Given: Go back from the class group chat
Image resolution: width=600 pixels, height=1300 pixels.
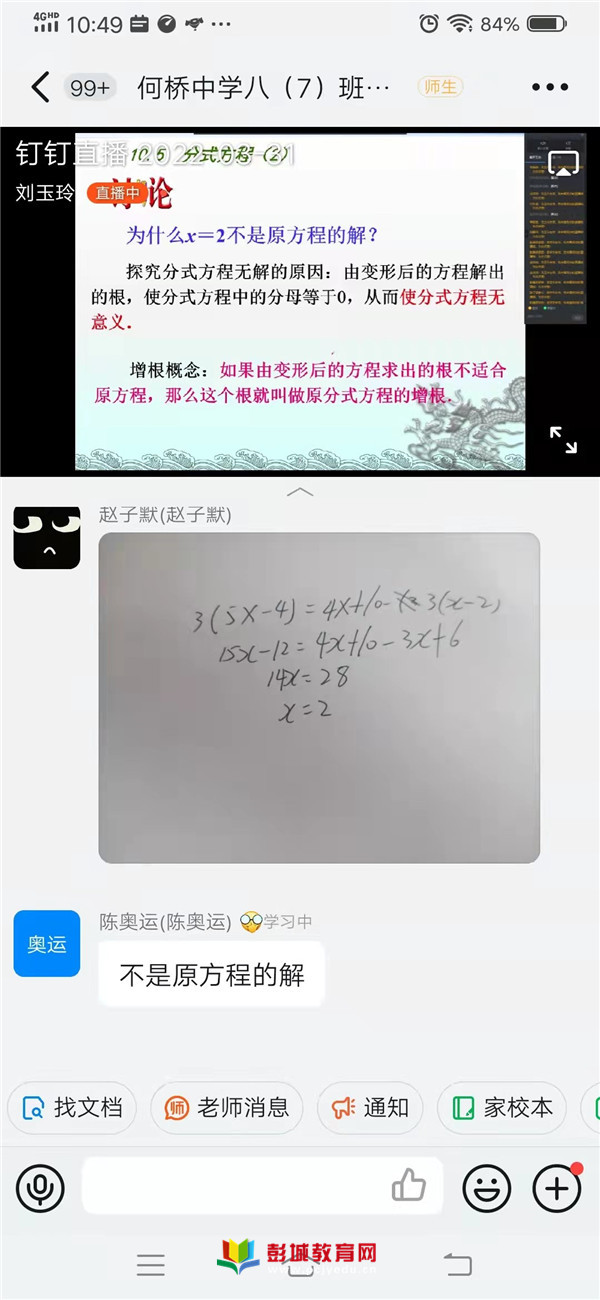Looking at the screenshot, I should click(x=40, y=88).
